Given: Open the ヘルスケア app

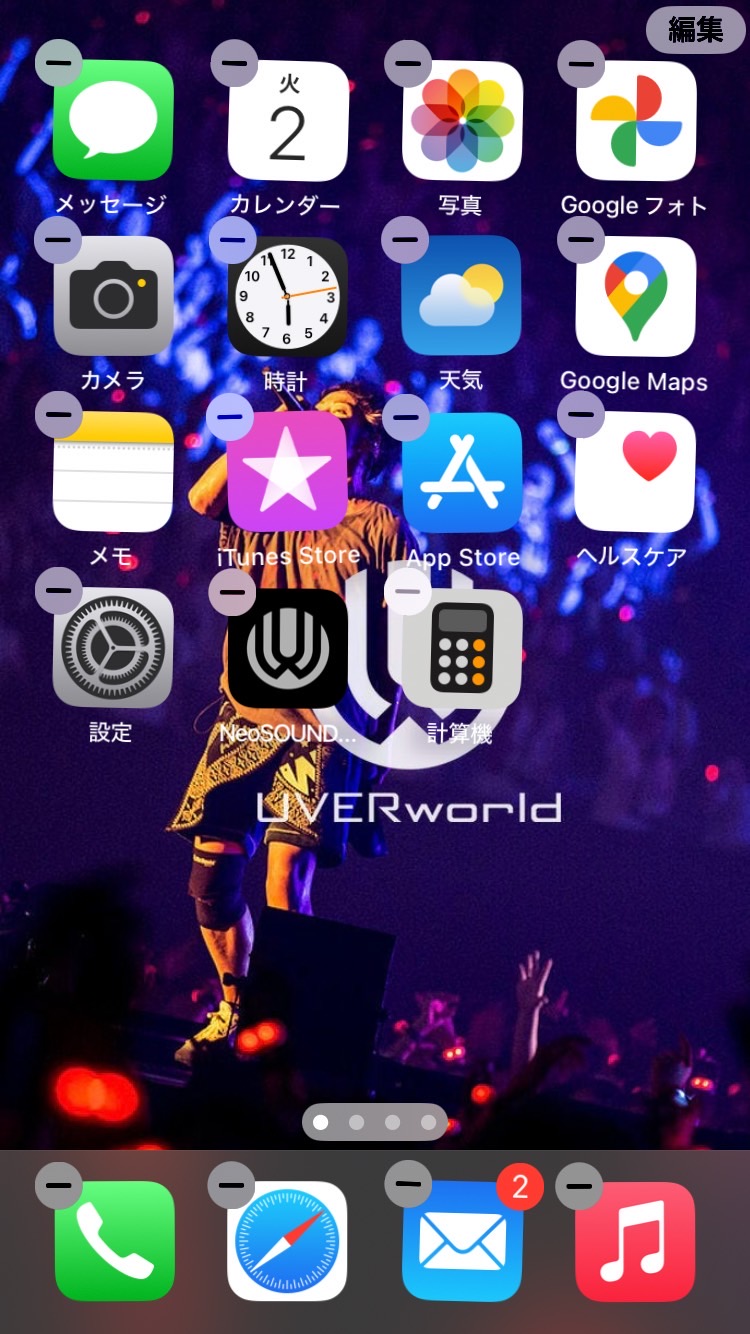Looking at the screenshot, I should click(636, 472).
